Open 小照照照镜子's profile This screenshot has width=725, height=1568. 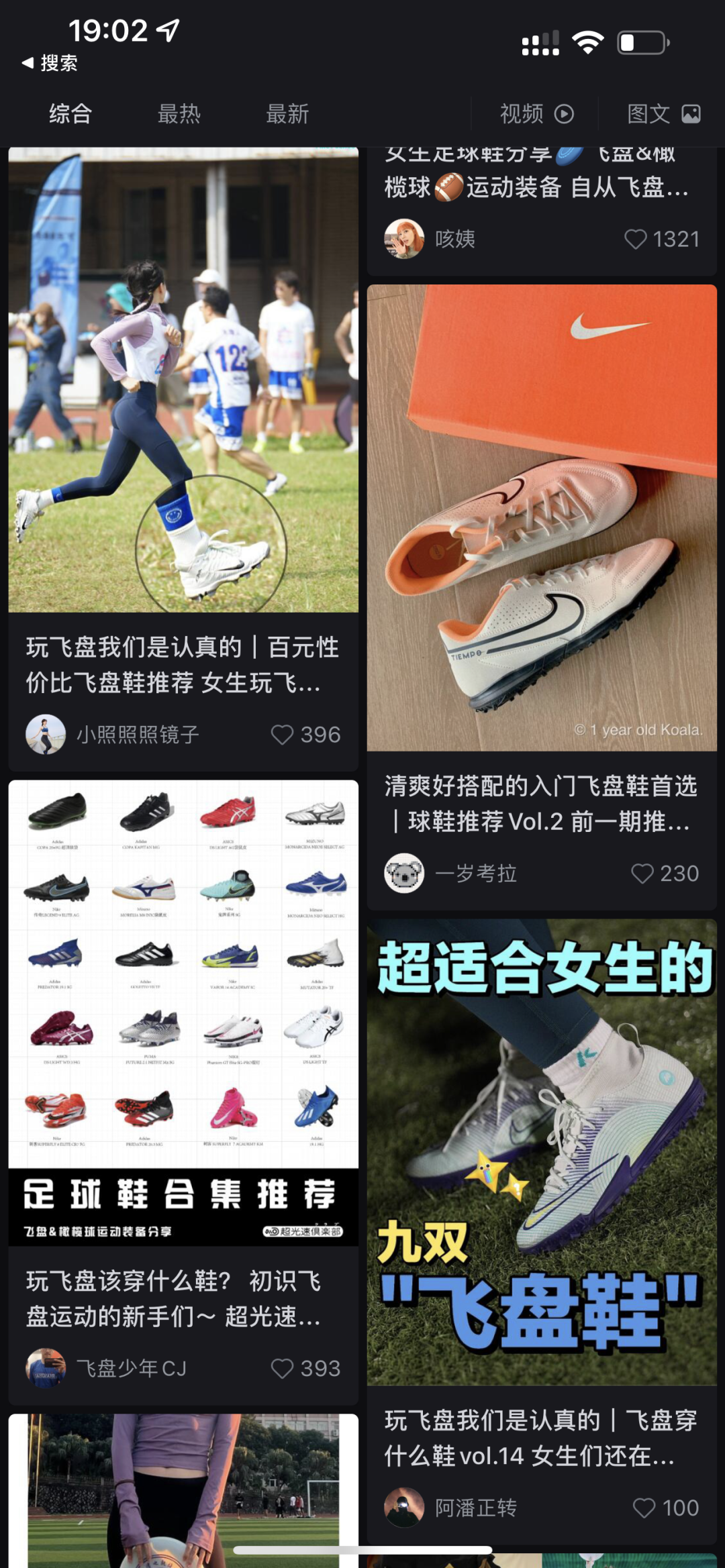pos(46,735)
